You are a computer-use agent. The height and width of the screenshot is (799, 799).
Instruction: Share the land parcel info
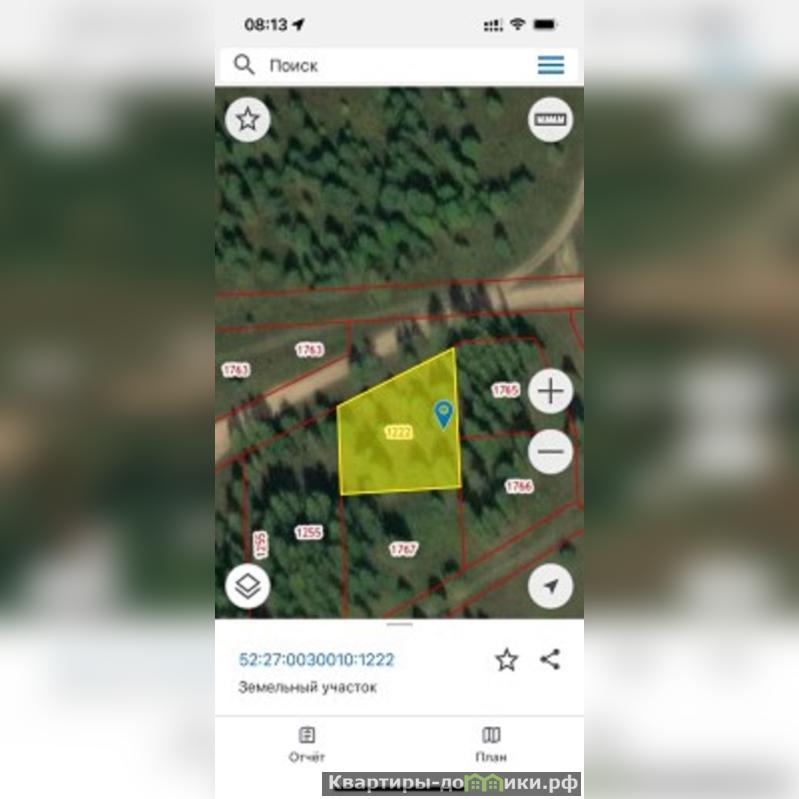[550, 659]
